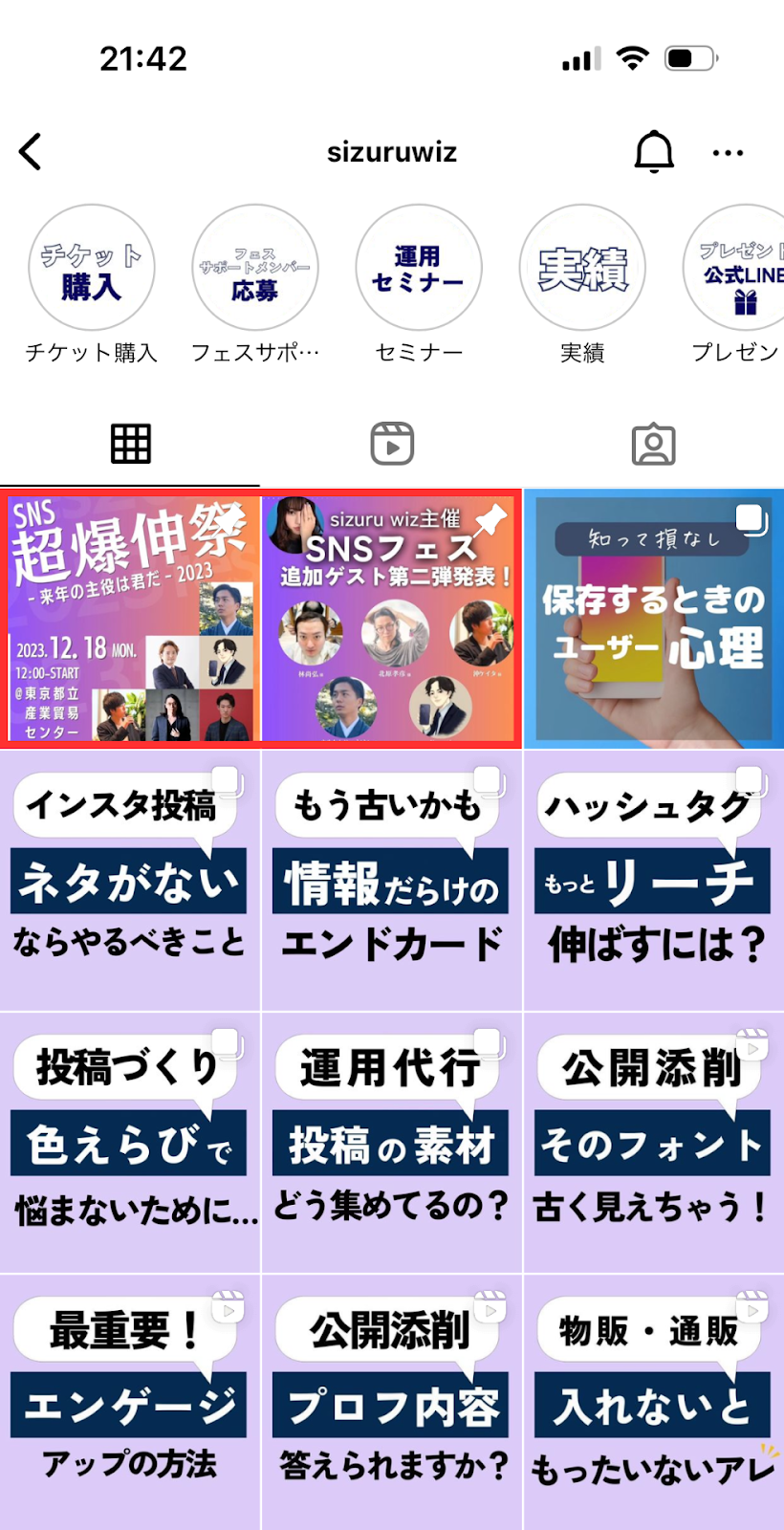This screenshot has width=784, height=1530.
Task: Open the SNS超爆伸祭 2023 post
Action: coord(132,618)
